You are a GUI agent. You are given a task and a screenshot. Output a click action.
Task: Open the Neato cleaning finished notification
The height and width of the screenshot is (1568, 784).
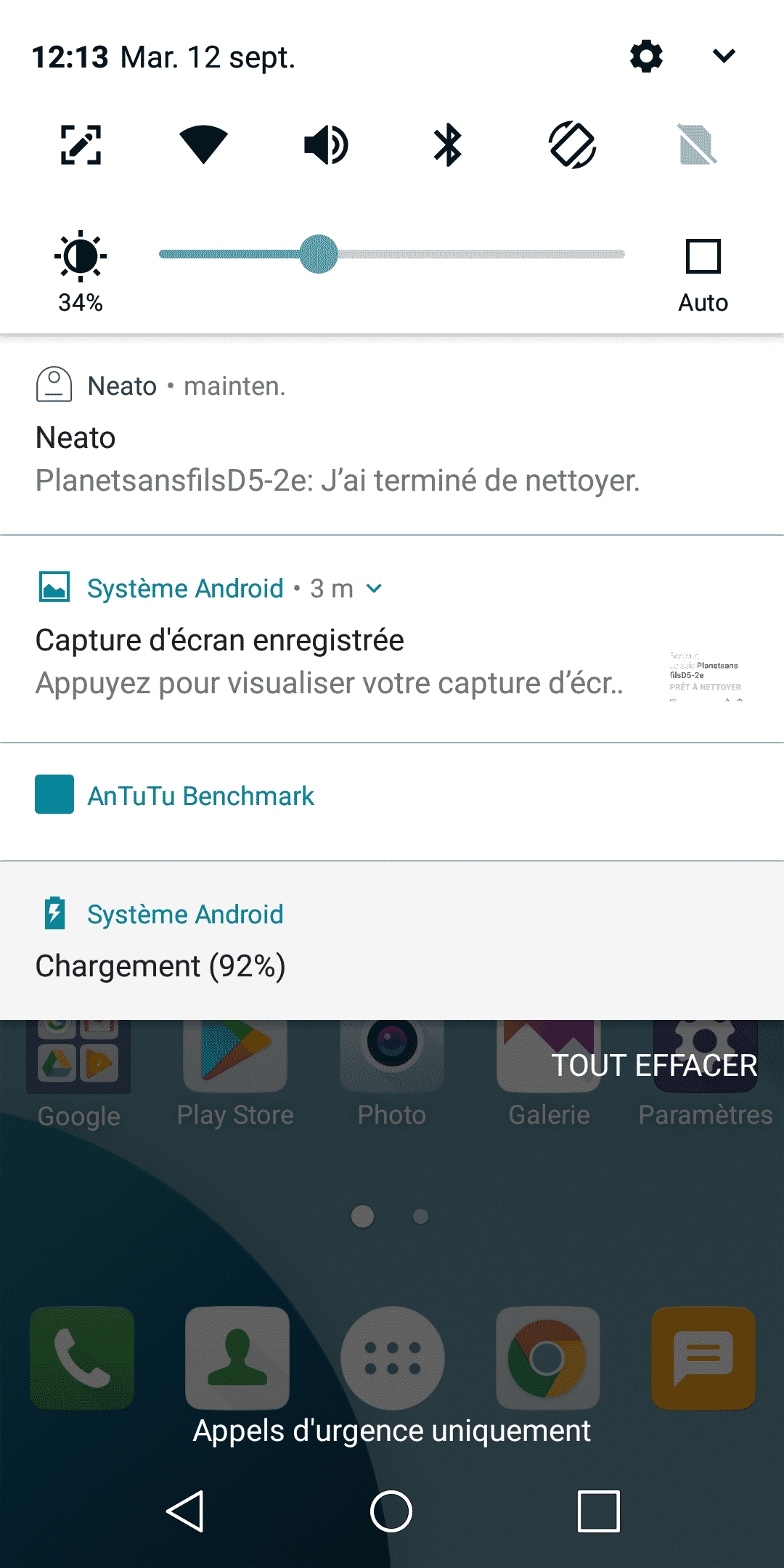pos(392,436)
